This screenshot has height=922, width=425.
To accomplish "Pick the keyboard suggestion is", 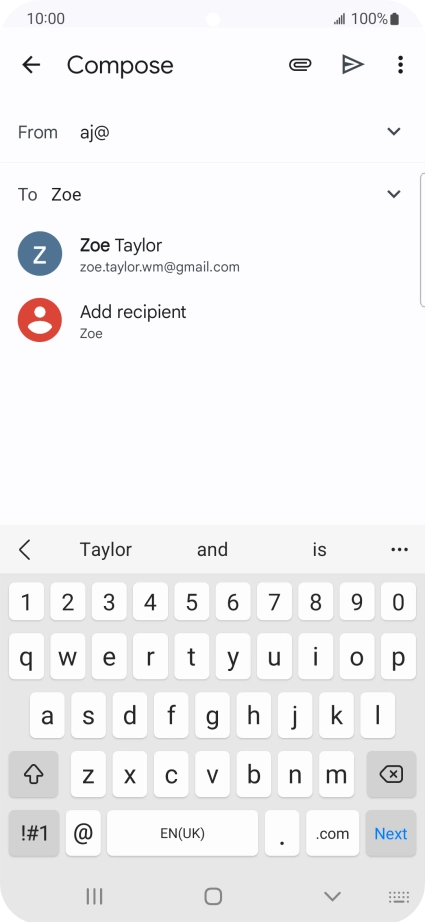I will point(319,550).
